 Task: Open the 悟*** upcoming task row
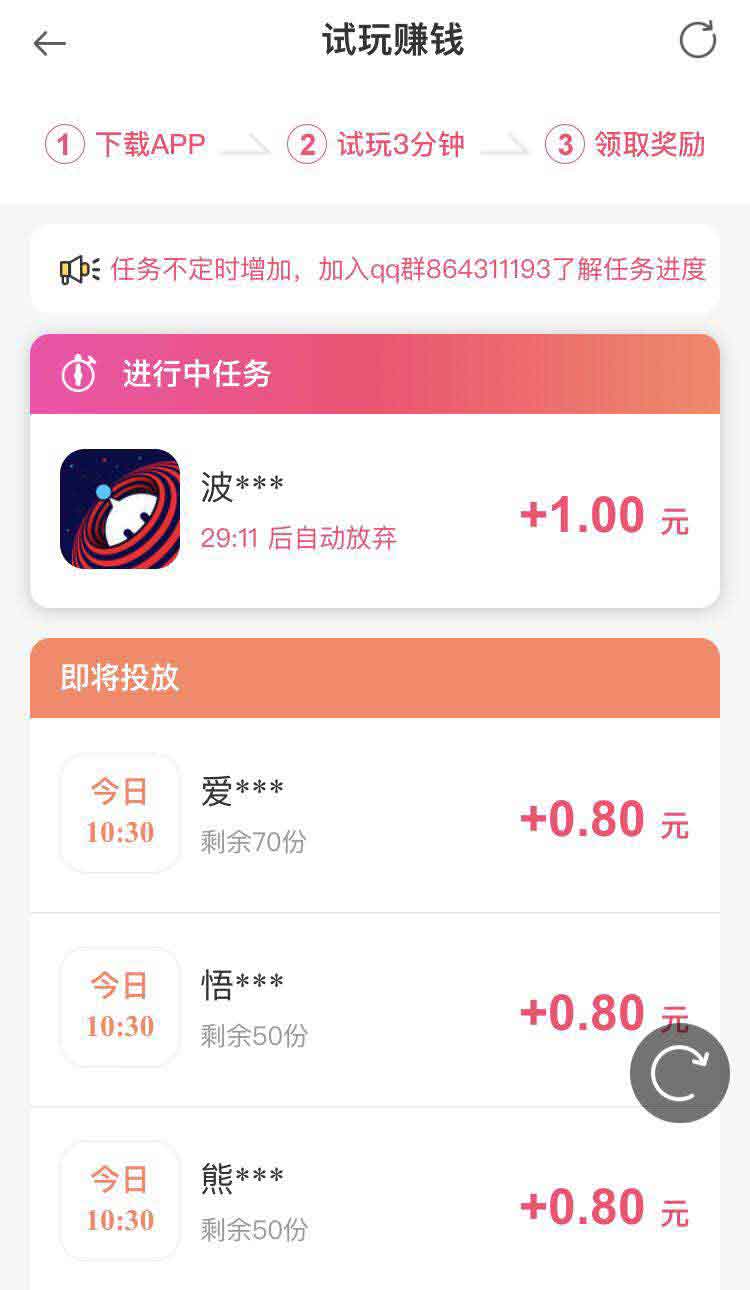click(x=375, y=1009)
